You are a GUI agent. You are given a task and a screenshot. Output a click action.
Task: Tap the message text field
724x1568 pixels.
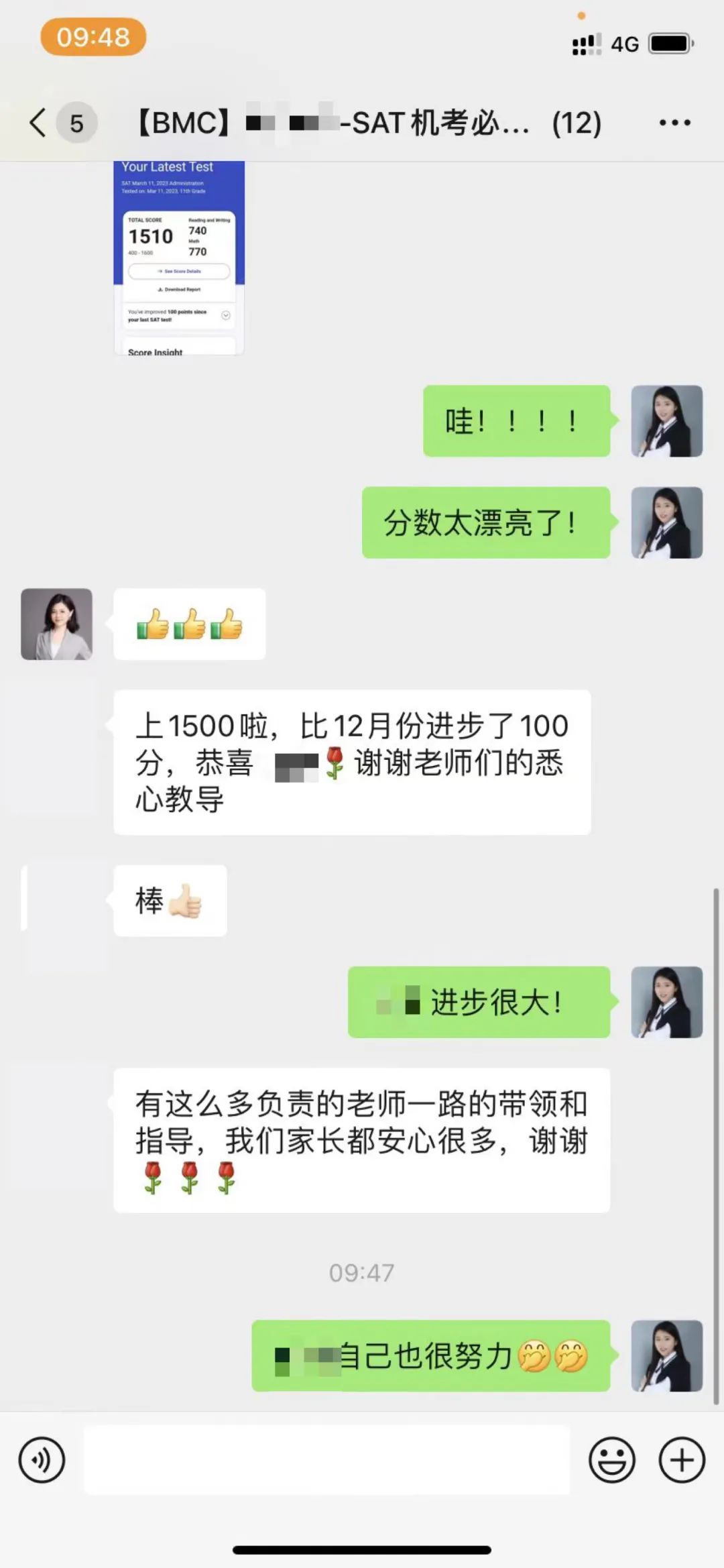pyautogui.click(x=327, y=1459)
